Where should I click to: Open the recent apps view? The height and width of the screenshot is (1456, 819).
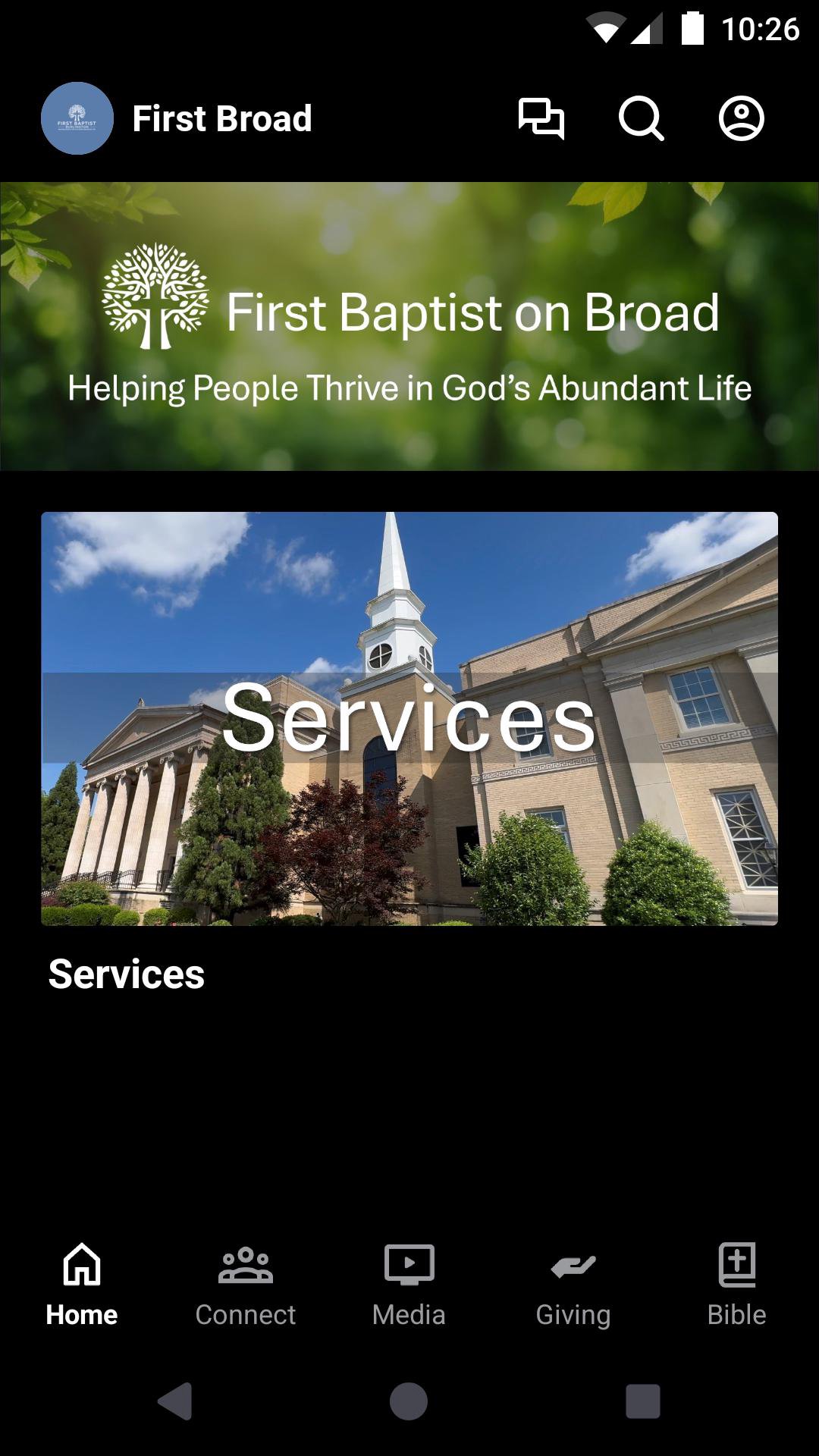pos(642,1401)
